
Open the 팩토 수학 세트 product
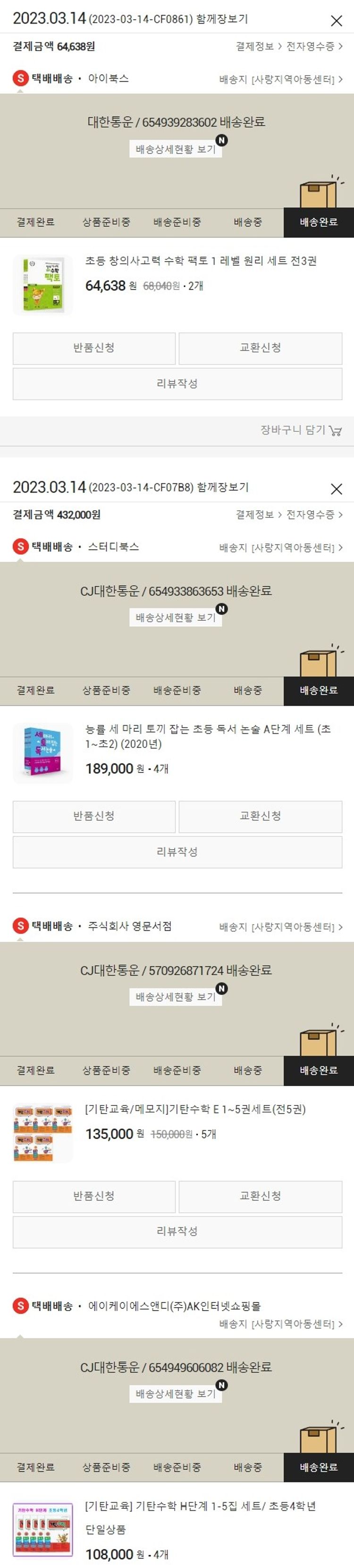click(201, 261)
